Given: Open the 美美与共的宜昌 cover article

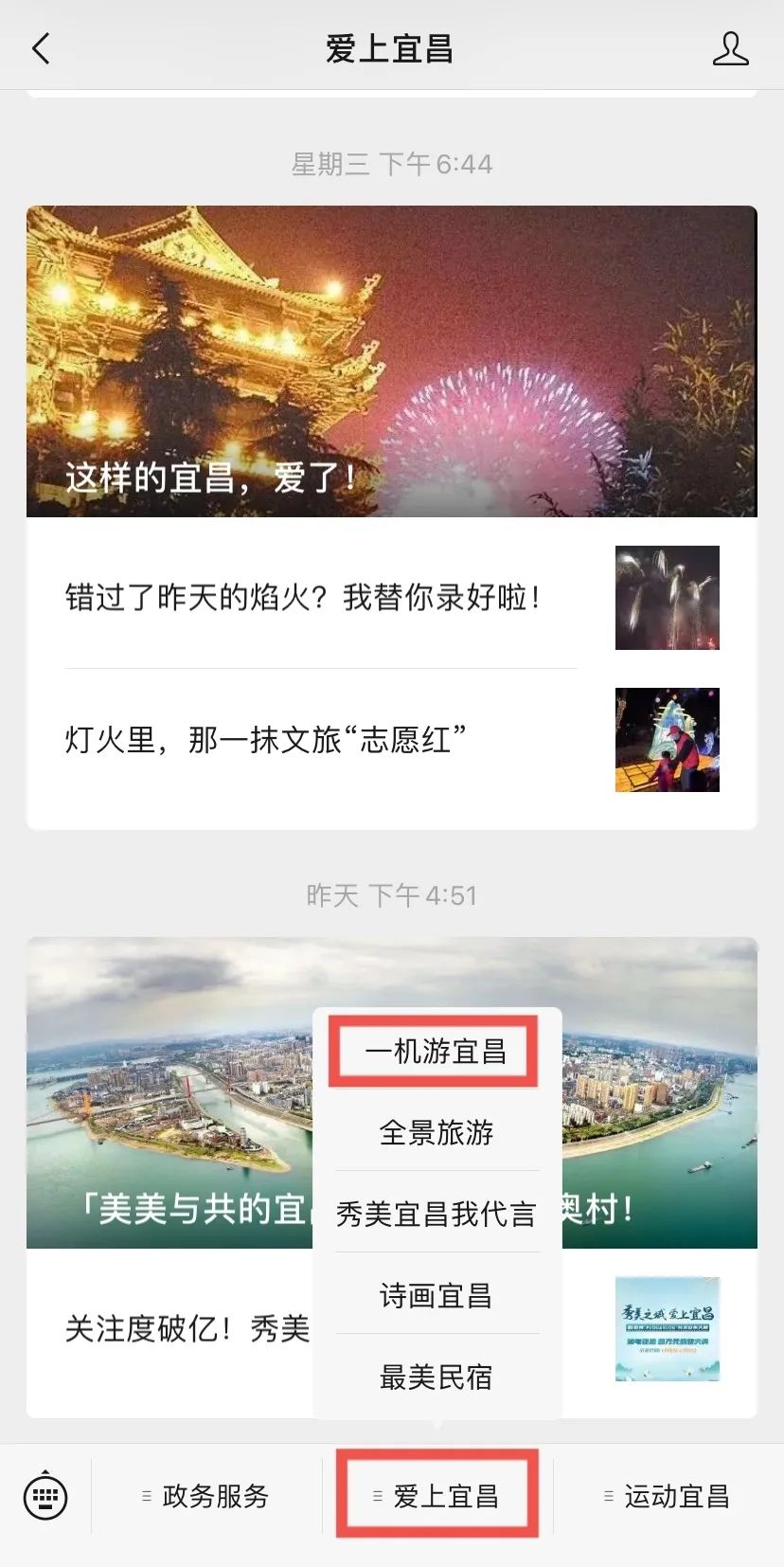Looking at the screenshot, I should (170, 1090).
